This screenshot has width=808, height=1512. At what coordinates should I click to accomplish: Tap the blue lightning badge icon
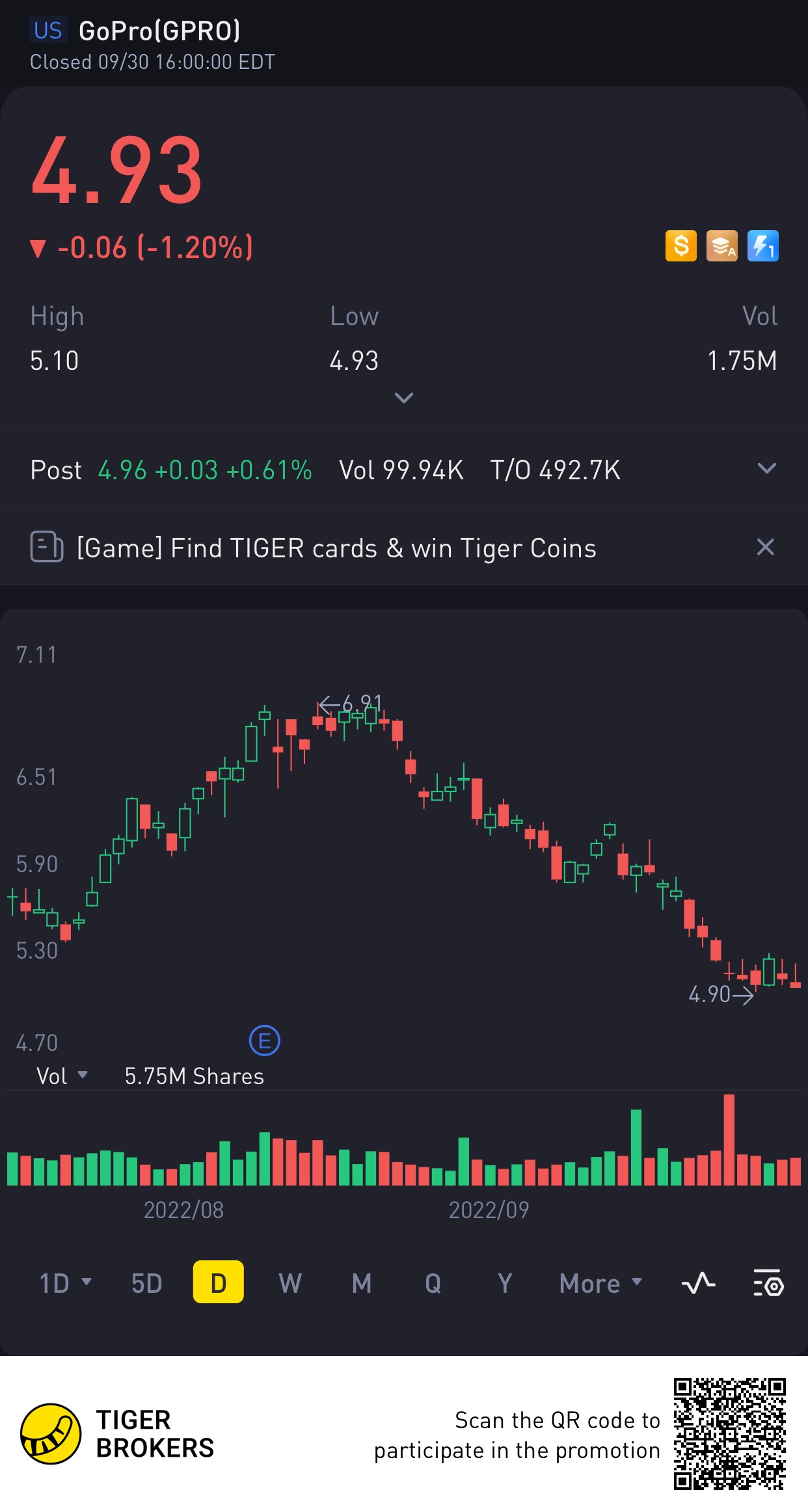click(x=763, y=246)
